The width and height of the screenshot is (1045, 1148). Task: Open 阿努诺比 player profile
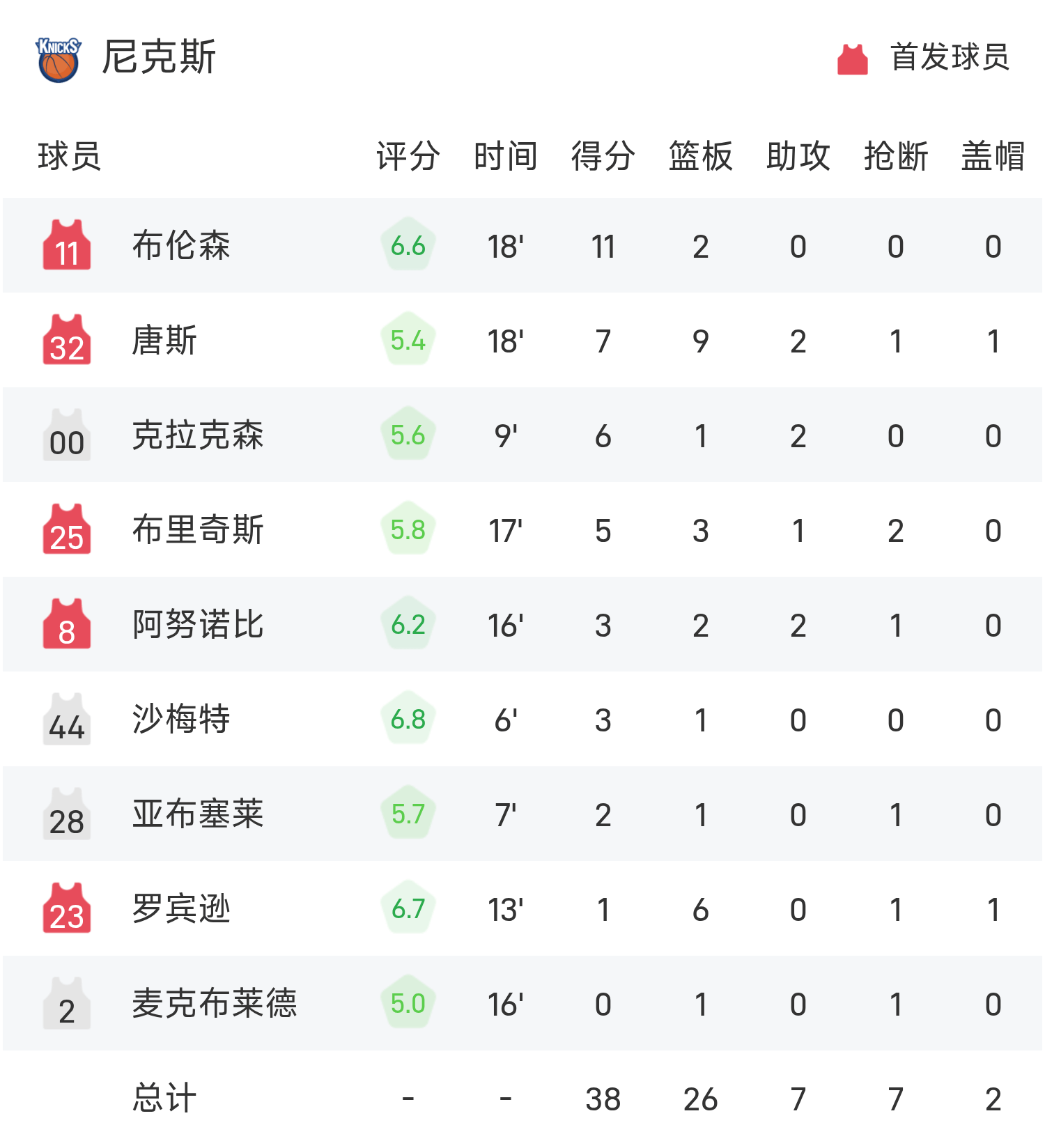[198, 625]
